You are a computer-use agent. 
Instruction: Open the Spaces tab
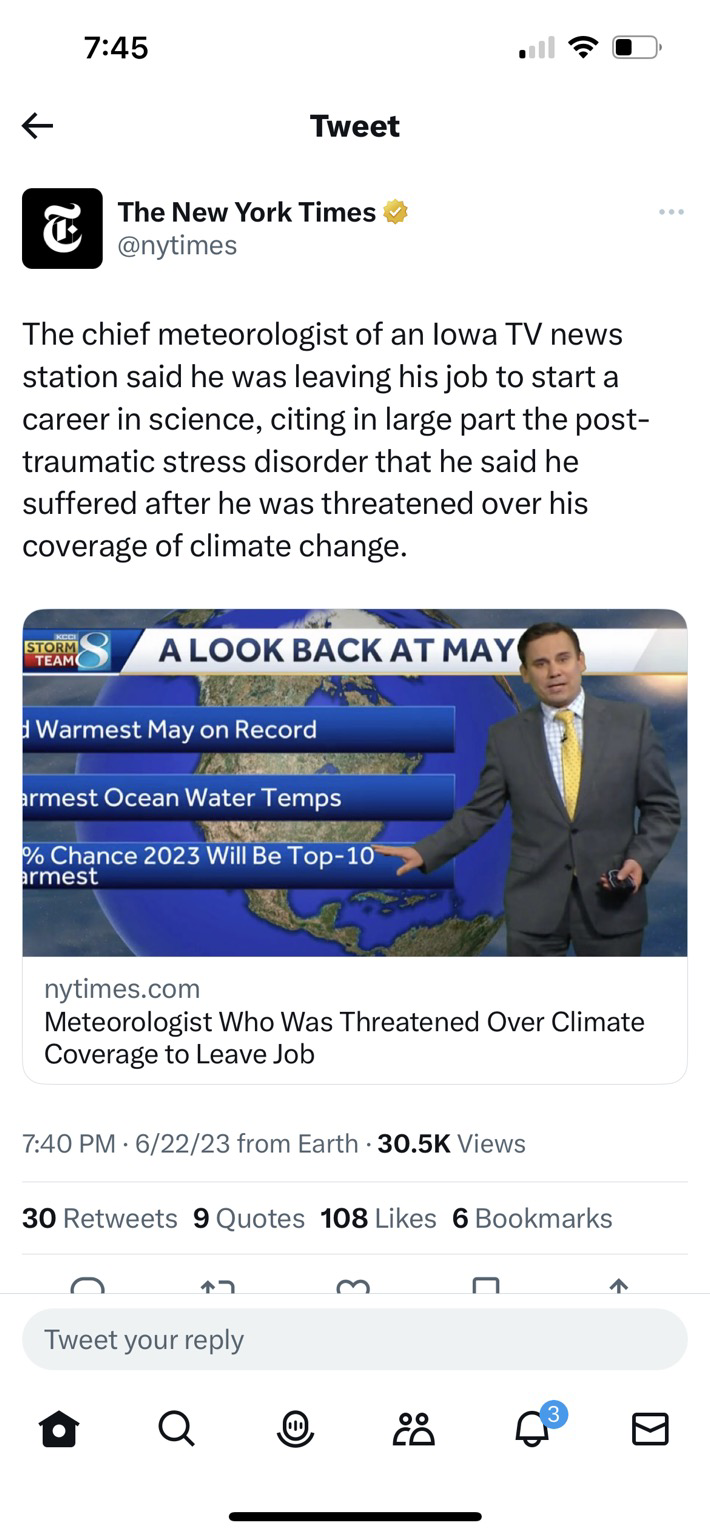tap(294, 1430)
